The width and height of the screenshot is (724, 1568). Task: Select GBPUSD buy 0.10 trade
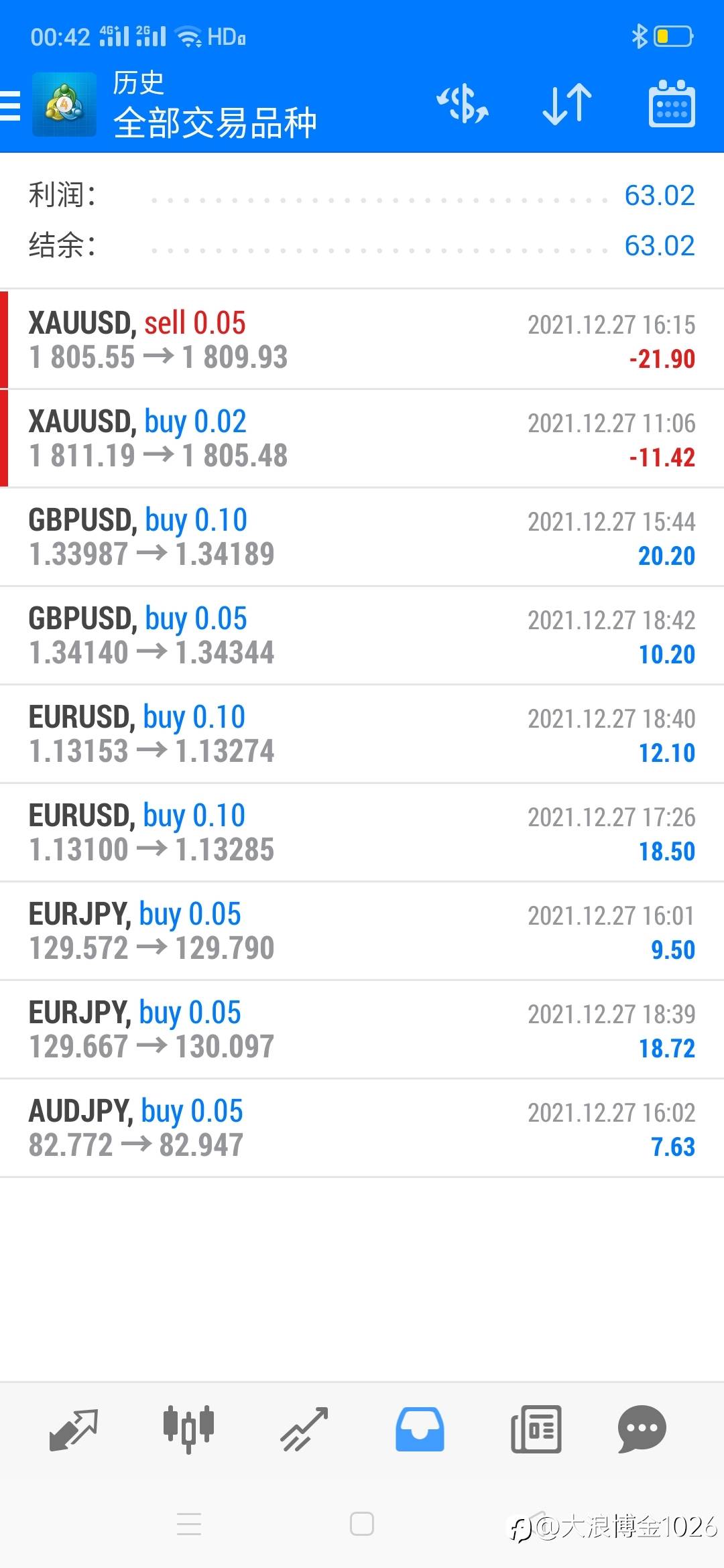click(x=362, y=537)
